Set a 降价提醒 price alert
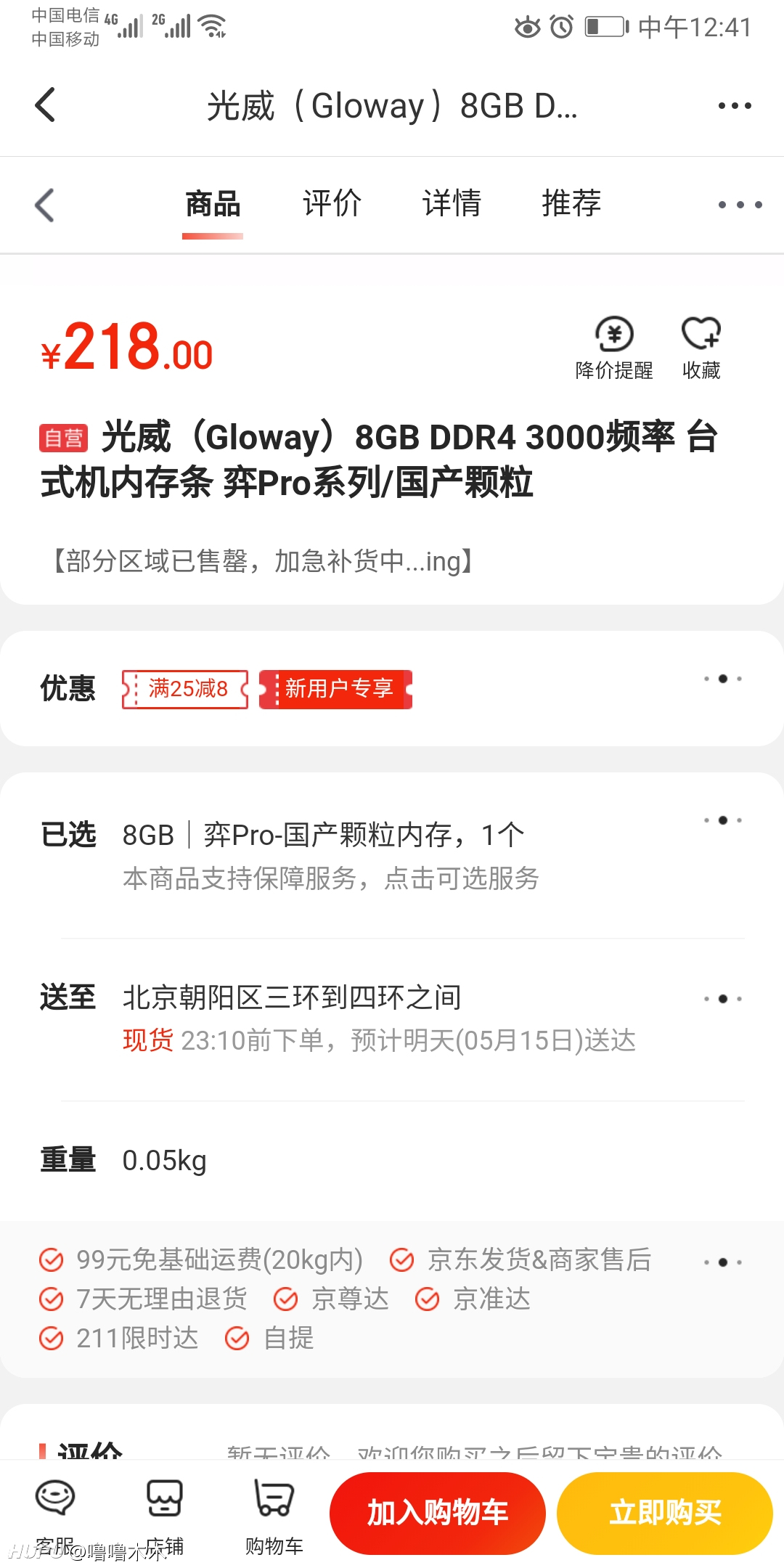Screen dimensions: 784x1568 pos(614,348)
